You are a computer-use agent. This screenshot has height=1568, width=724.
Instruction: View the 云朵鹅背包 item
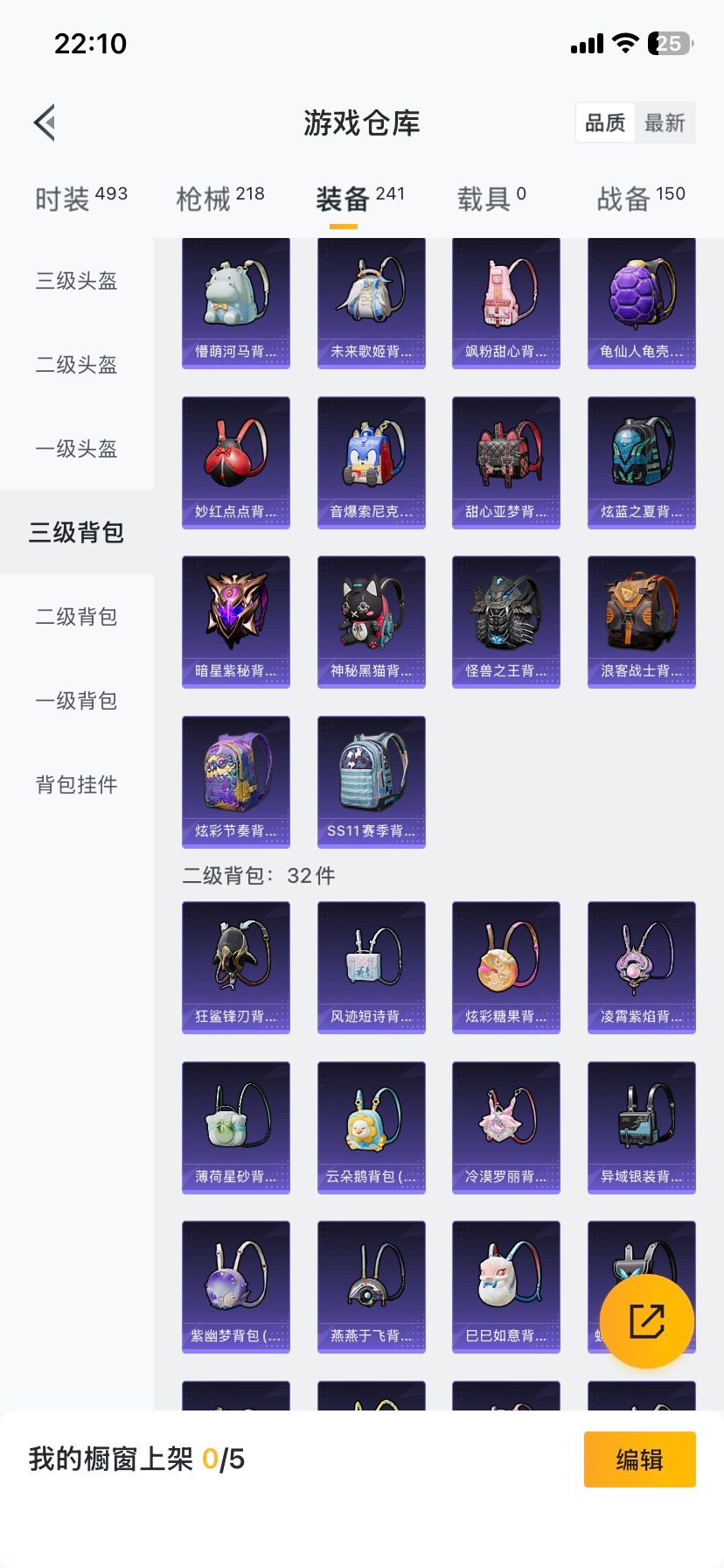coord(371,1127)
